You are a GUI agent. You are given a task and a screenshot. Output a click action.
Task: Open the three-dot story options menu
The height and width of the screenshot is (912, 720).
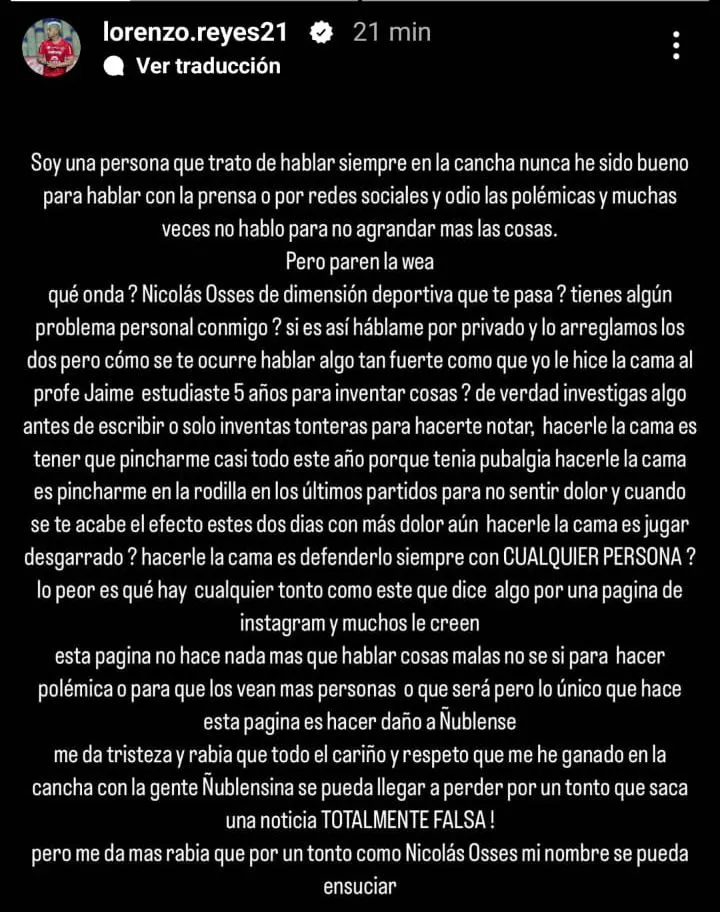[677, 46]
